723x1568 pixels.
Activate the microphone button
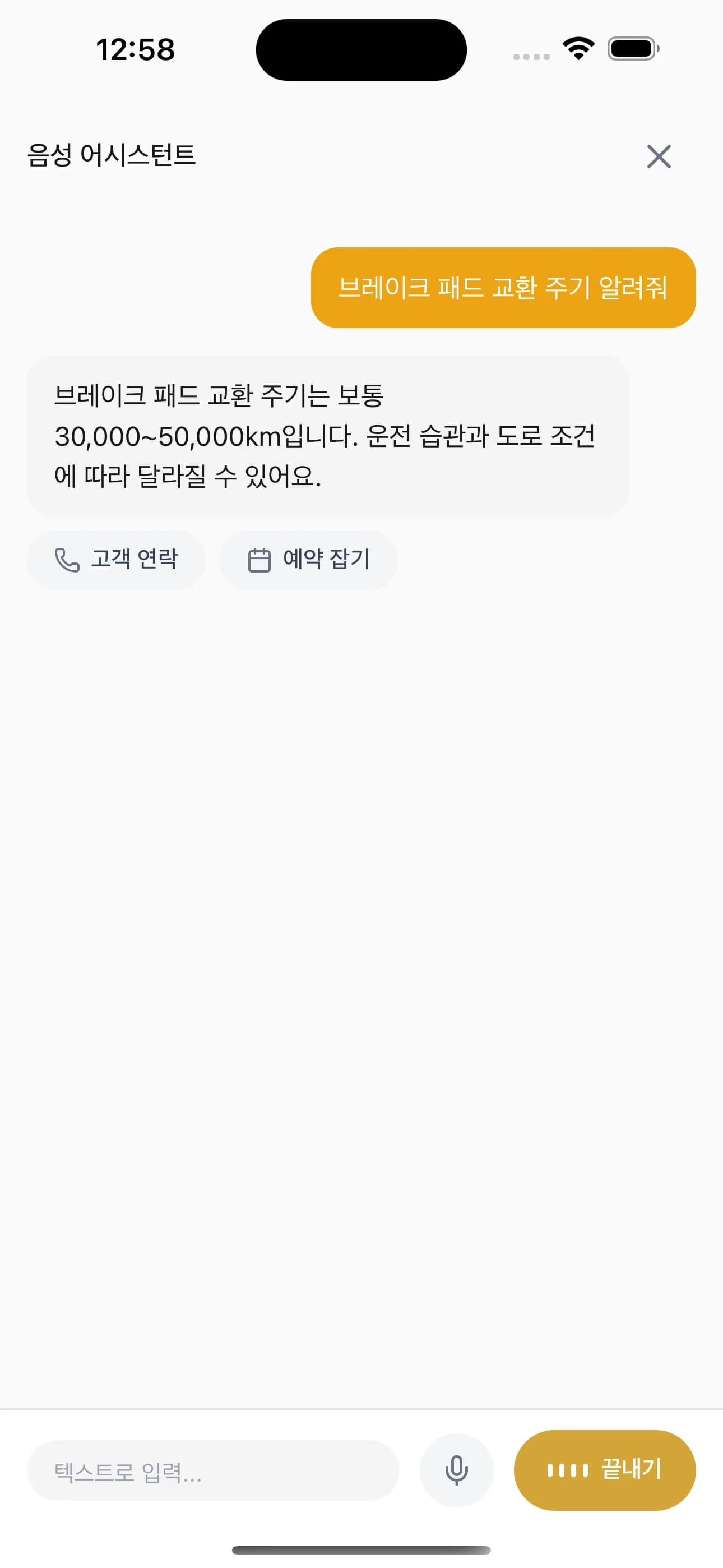click(456, 1470)
